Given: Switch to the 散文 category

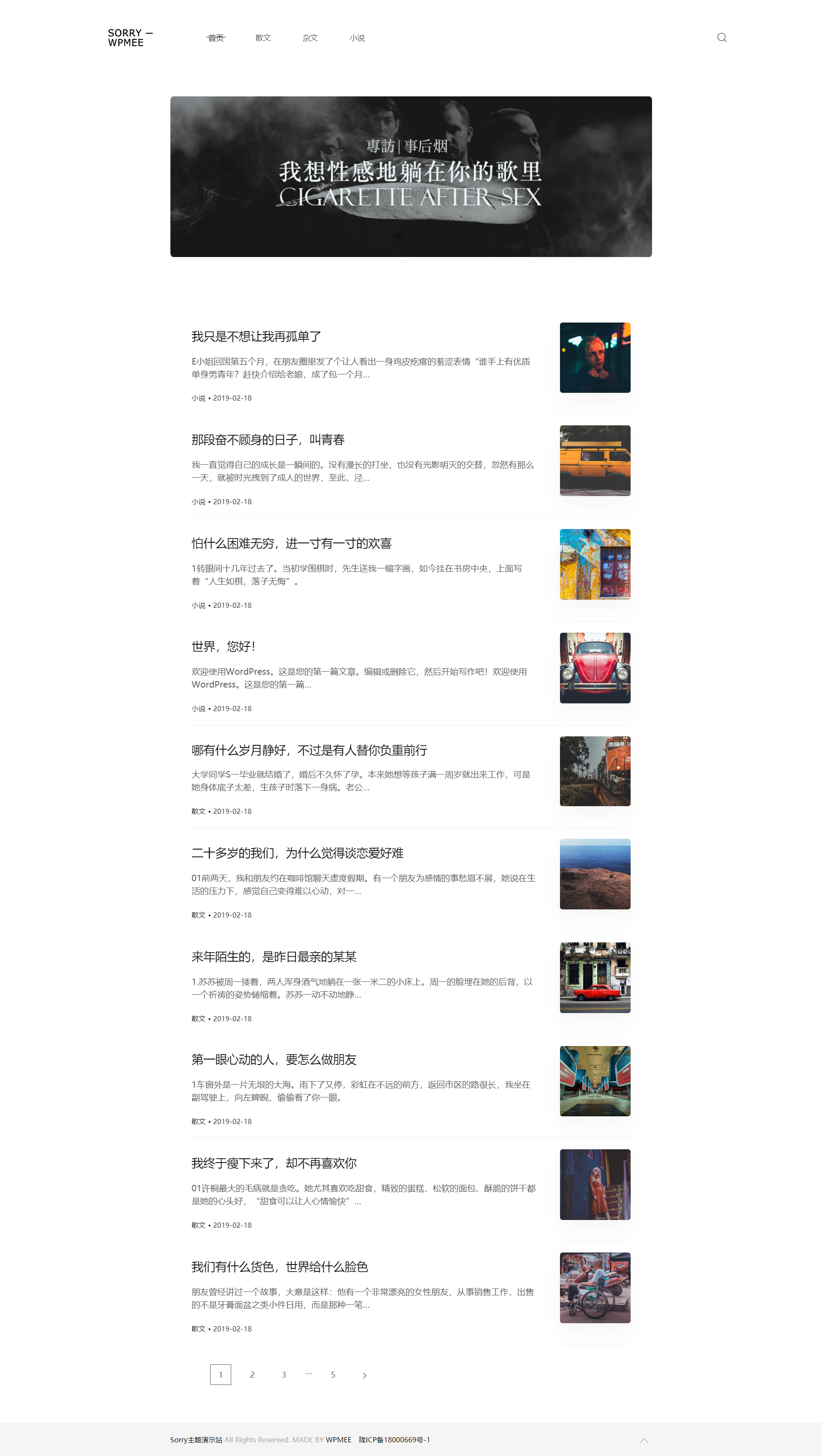Looking at the screenshot, I should [263, 38].
